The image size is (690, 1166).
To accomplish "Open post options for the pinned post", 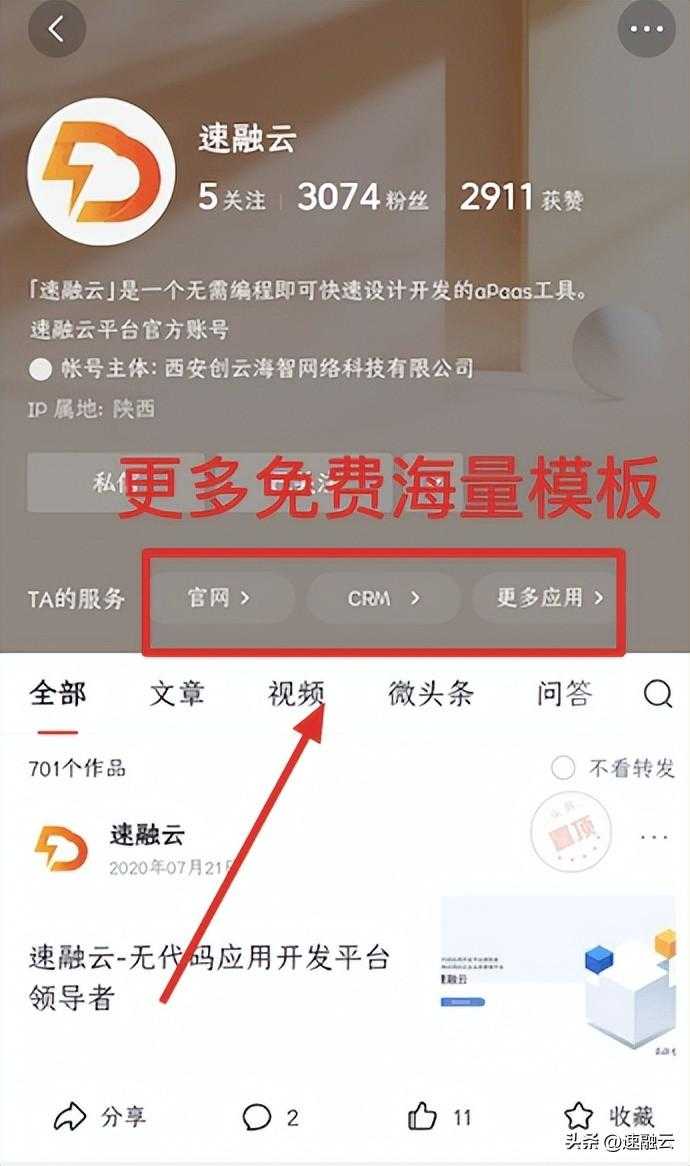I will [654, 837].
